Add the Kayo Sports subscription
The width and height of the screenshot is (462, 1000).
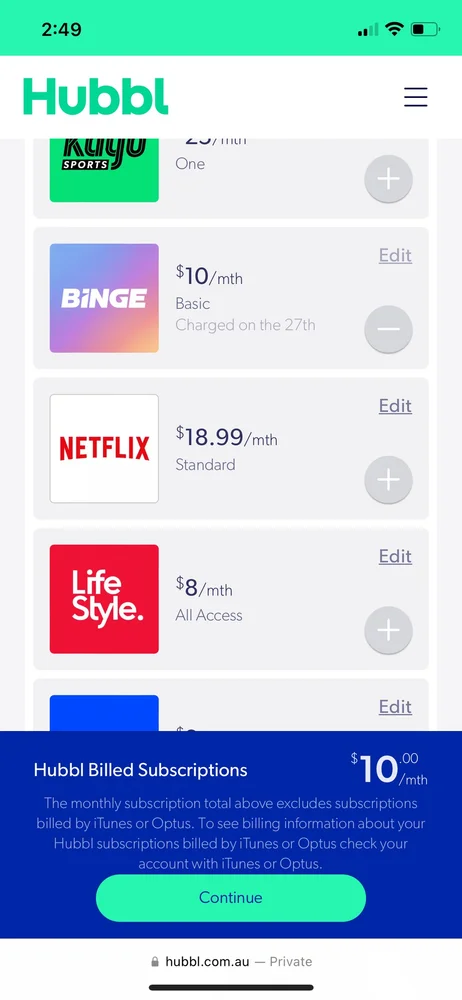pos(389,179)
